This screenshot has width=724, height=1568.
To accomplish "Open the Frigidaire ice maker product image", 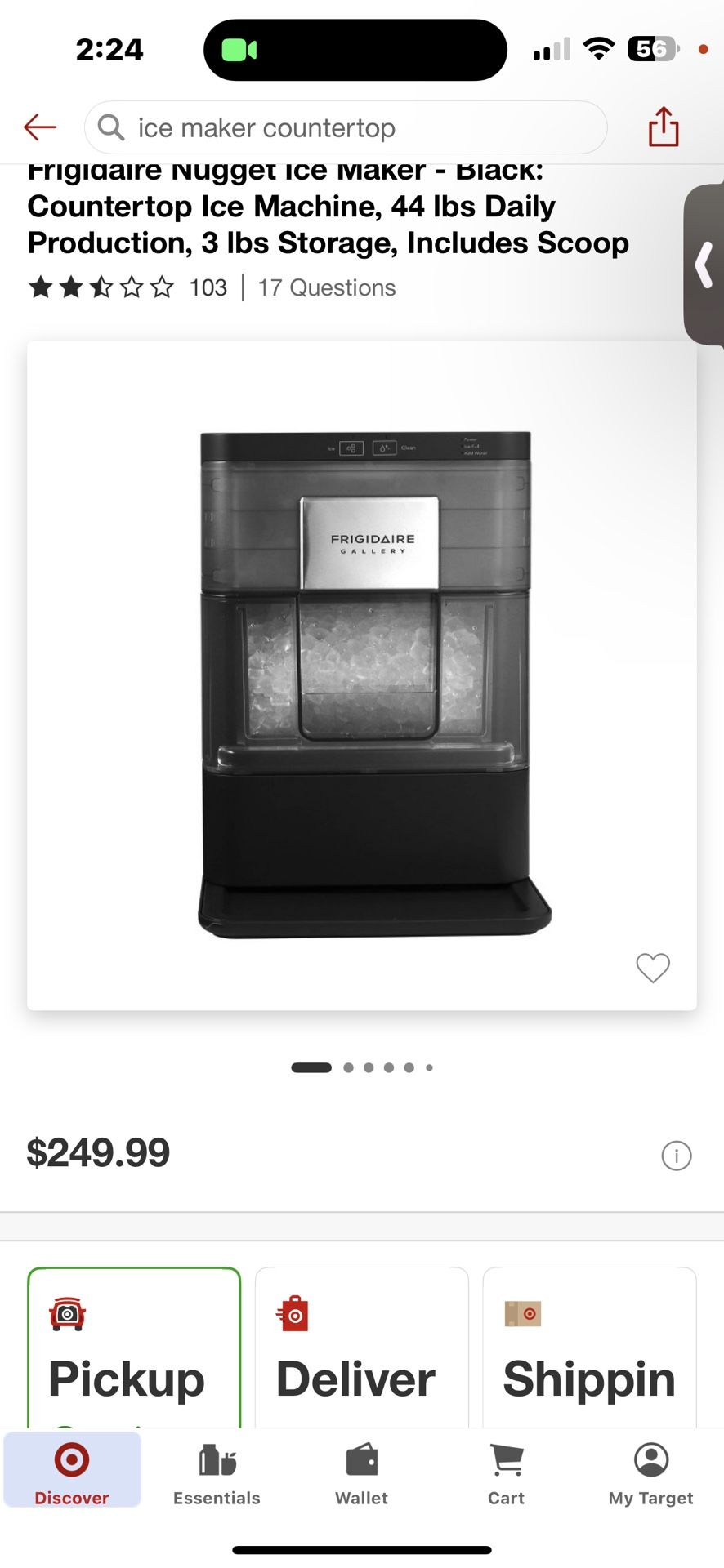I will coord(362,675).
